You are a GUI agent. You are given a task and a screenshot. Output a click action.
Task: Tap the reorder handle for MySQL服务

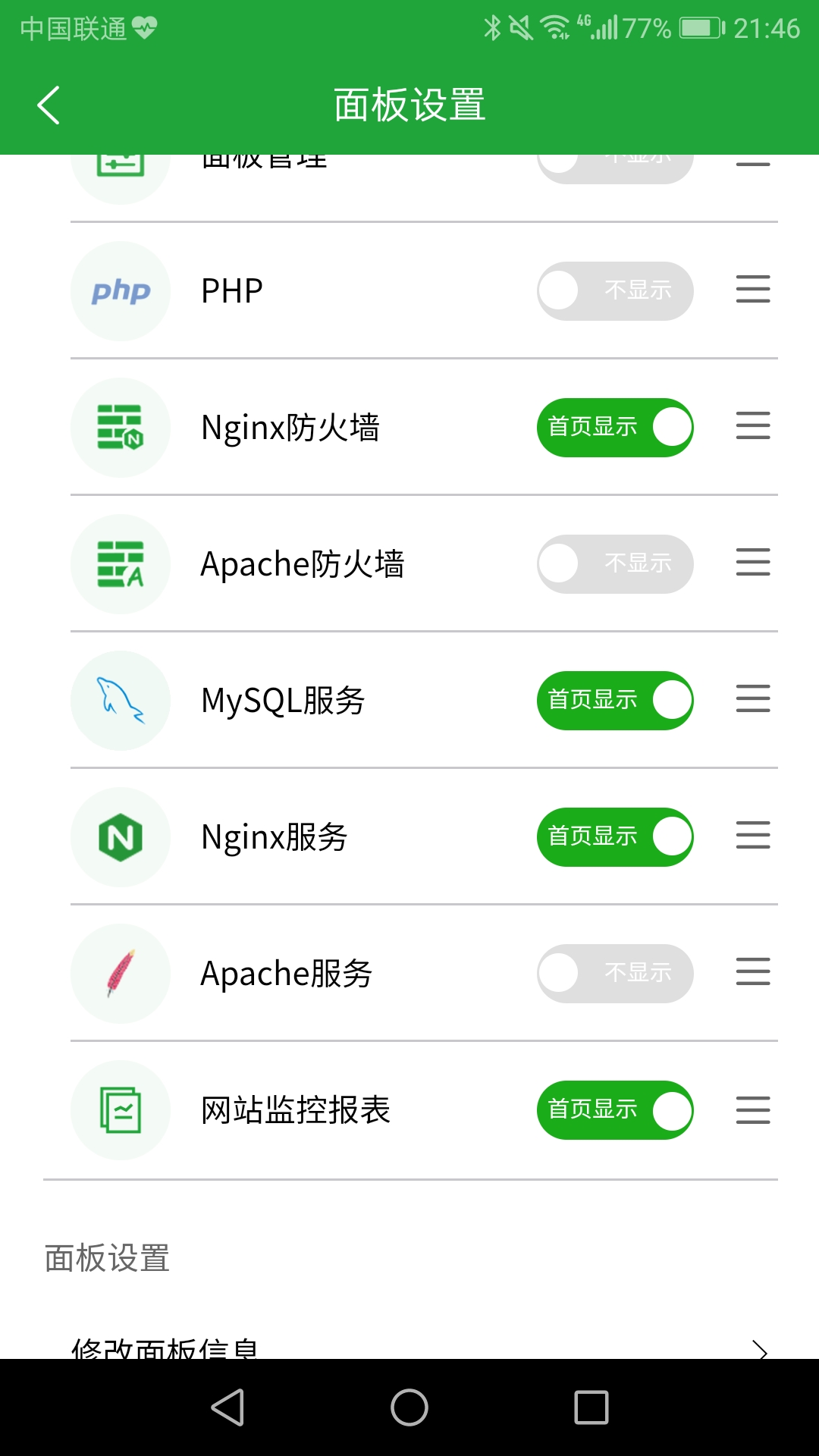pyautogui.click(x=753, y=699)
